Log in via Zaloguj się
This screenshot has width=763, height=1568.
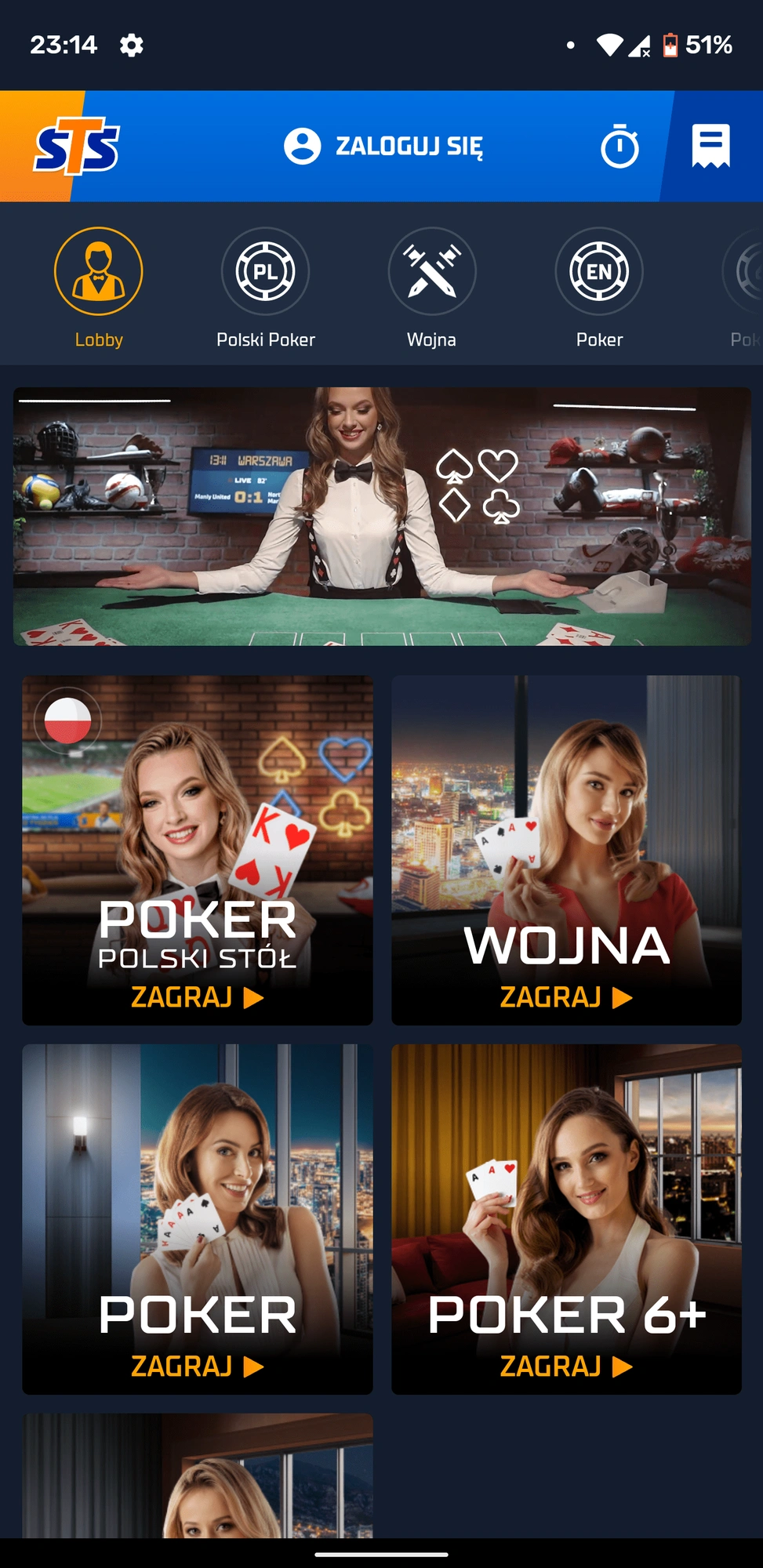pos(383,147)
